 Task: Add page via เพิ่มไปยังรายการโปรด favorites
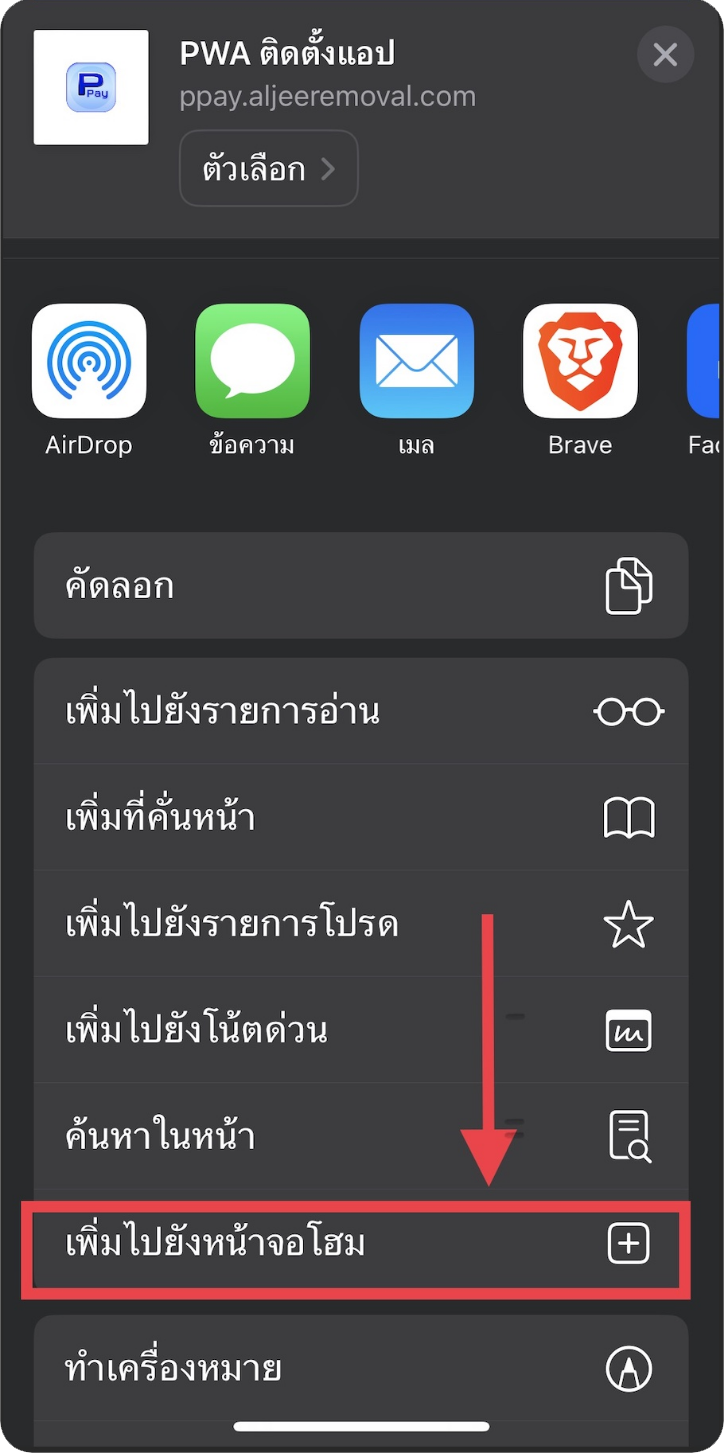(361, 924)
